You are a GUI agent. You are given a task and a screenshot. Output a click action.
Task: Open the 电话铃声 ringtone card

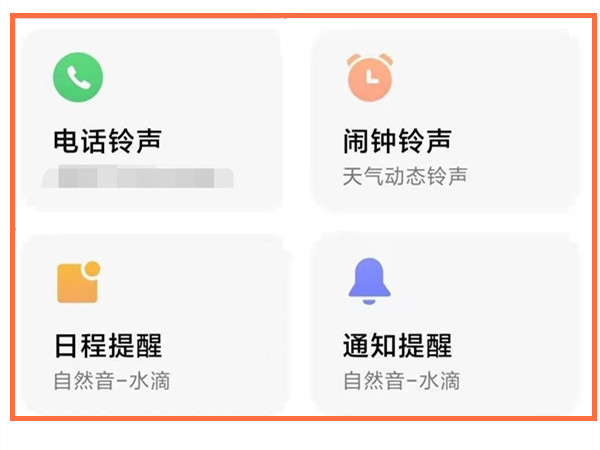pyautogui.click(x=150, y=120)
